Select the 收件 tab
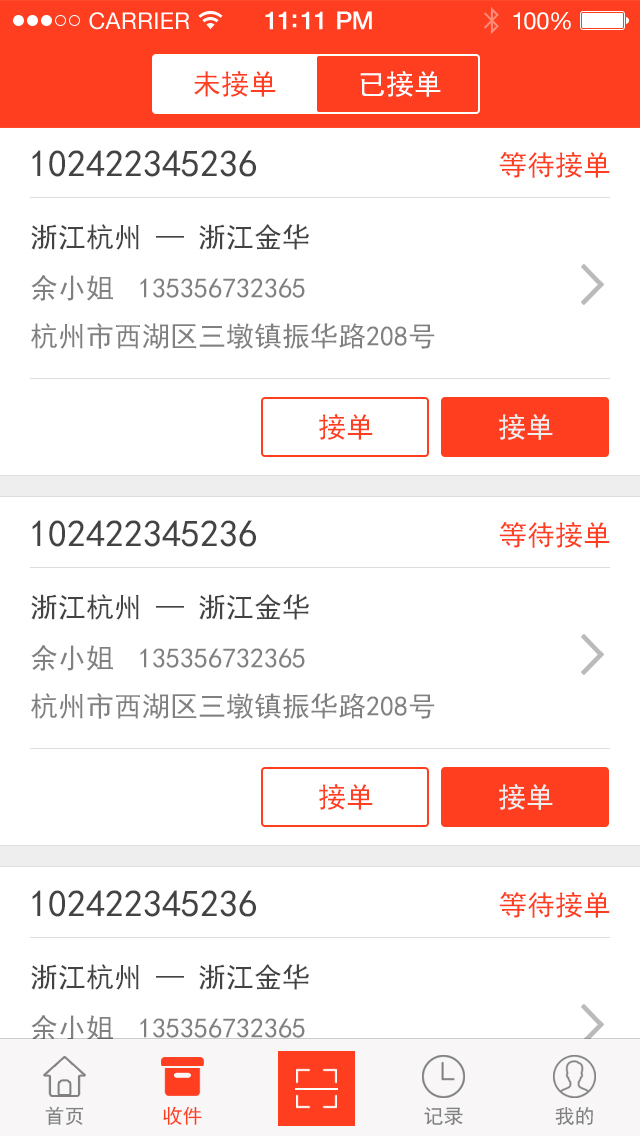This screenshot has height=1136, width=640. tap(182, 1090)
